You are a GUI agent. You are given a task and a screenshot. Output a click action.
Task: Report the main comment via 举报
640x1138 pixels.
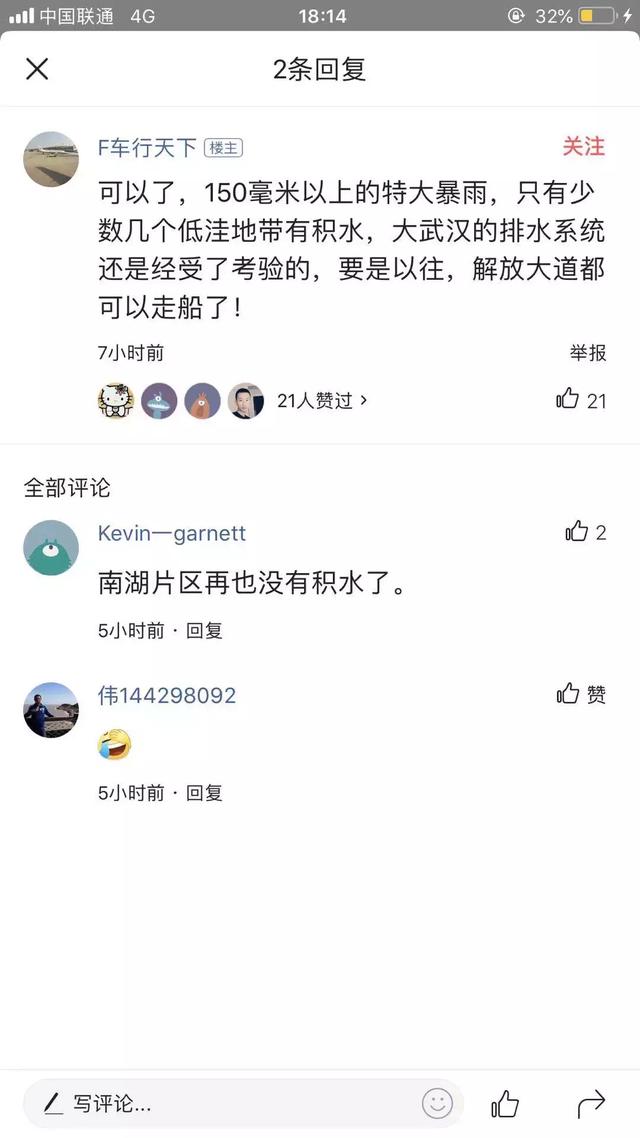588,353
